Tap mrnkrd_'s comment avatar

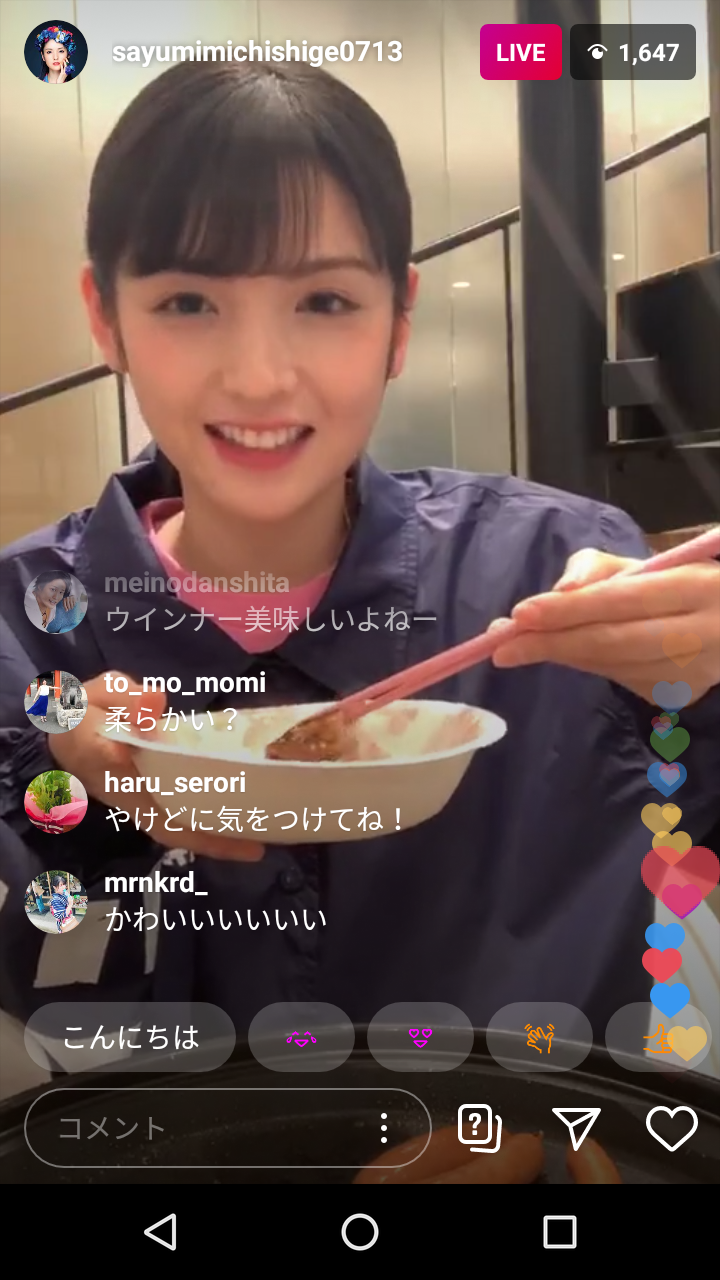click(56, 902)
